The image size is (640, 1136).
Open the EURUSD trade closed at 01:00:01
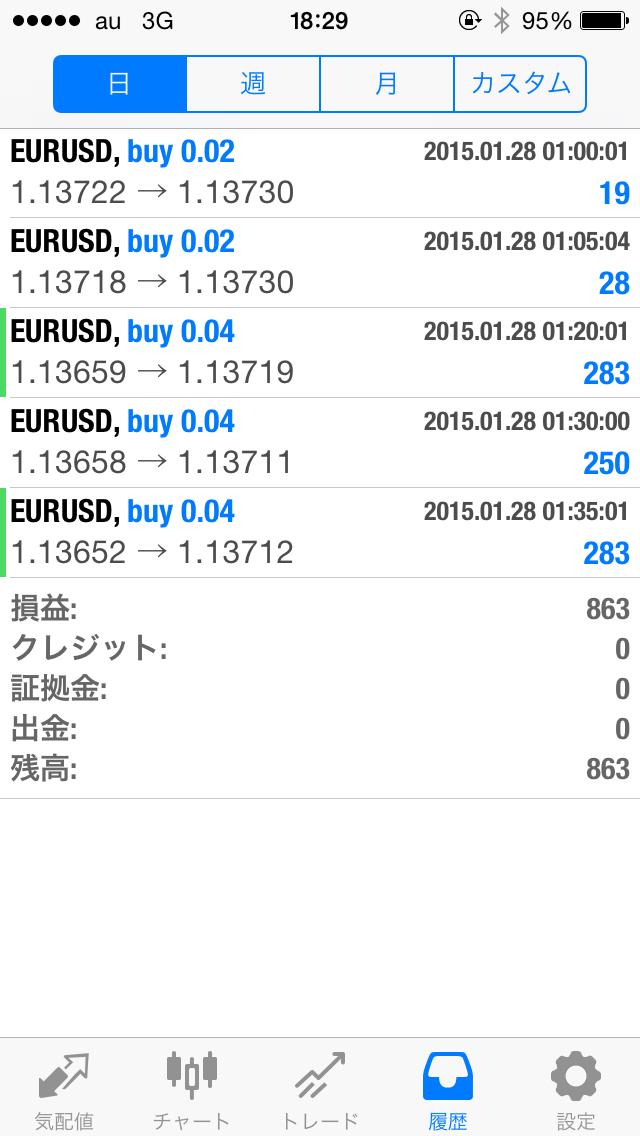(x=320, y=173)
